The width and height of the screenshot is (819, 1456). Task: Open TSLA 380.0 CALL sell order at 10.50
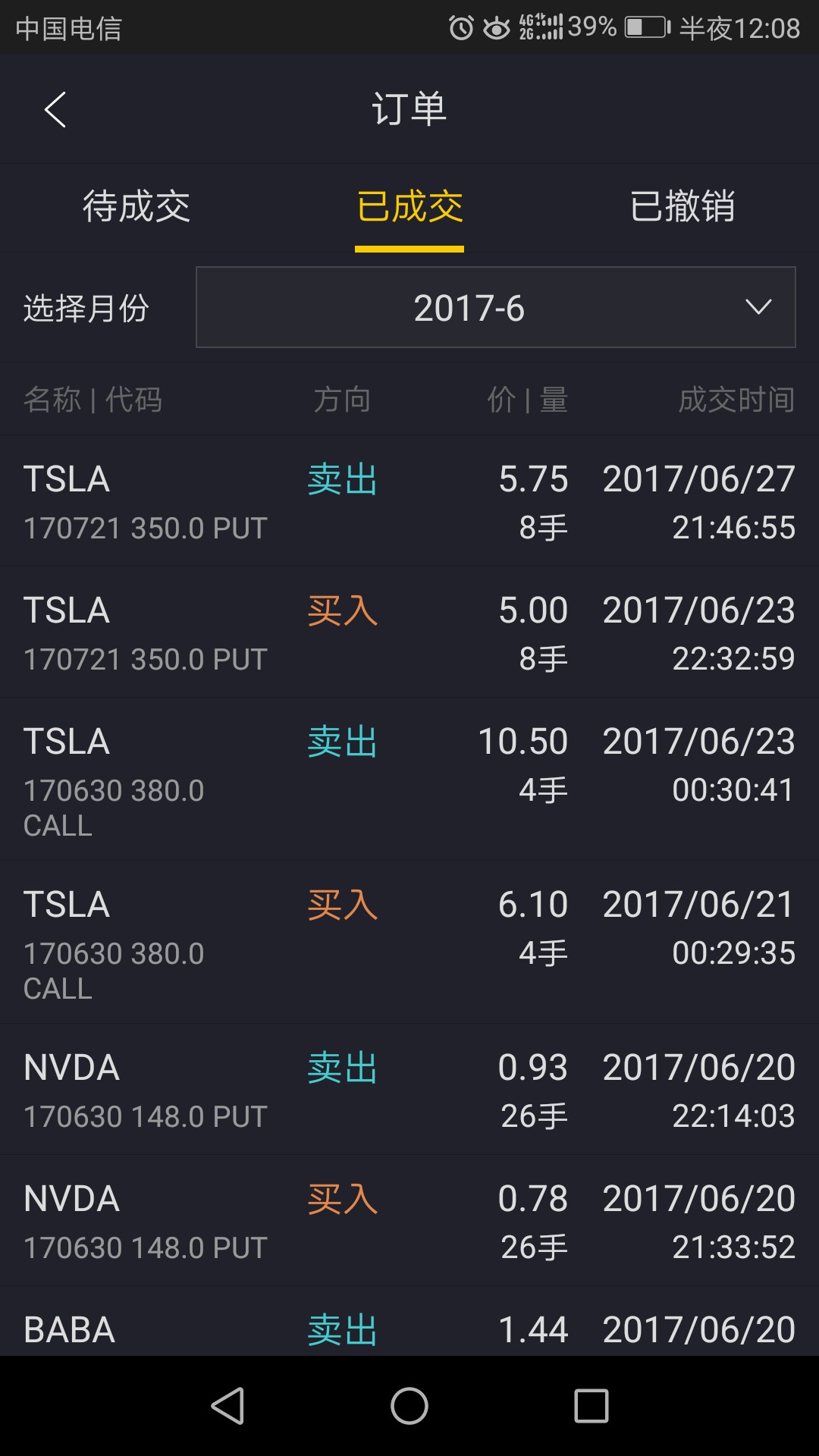409,780
